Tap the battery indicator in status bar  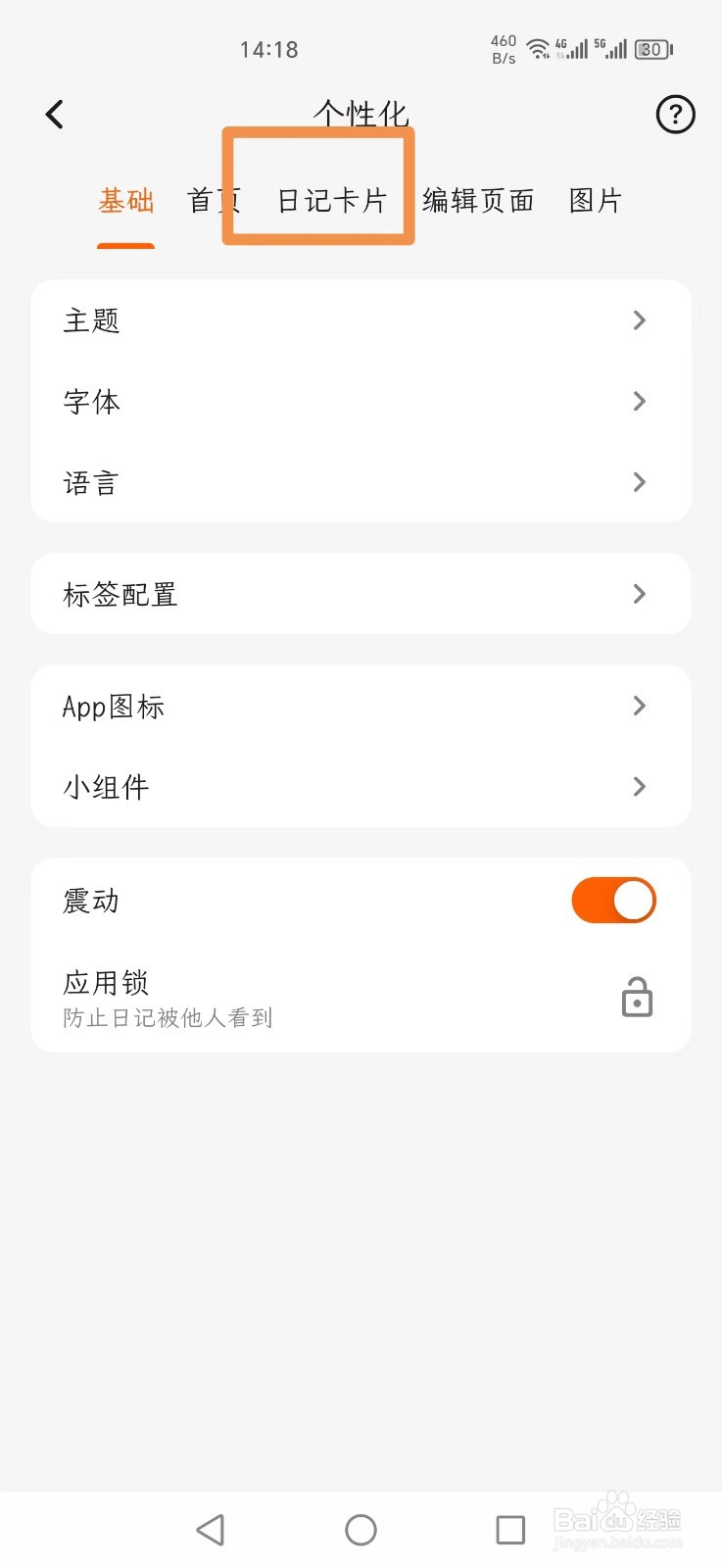(651, 49)
